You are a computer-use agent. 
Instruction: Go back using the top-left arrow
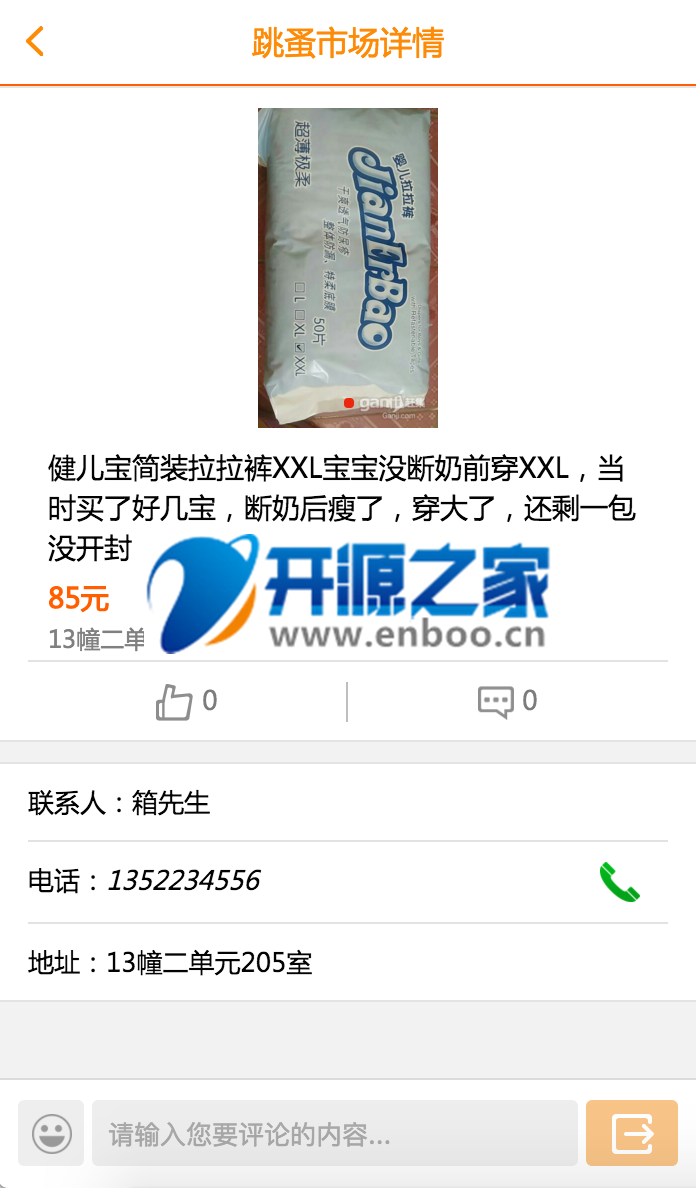click(35, 42)
